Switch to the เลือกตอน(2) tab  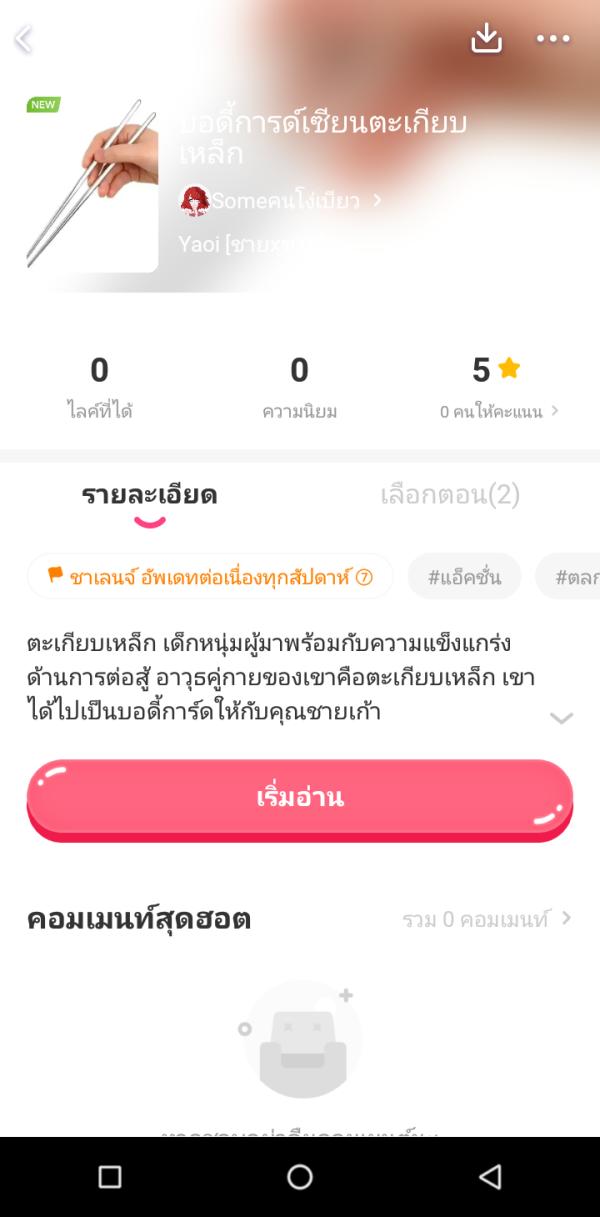pyautogui.click(x=450, y=495)
